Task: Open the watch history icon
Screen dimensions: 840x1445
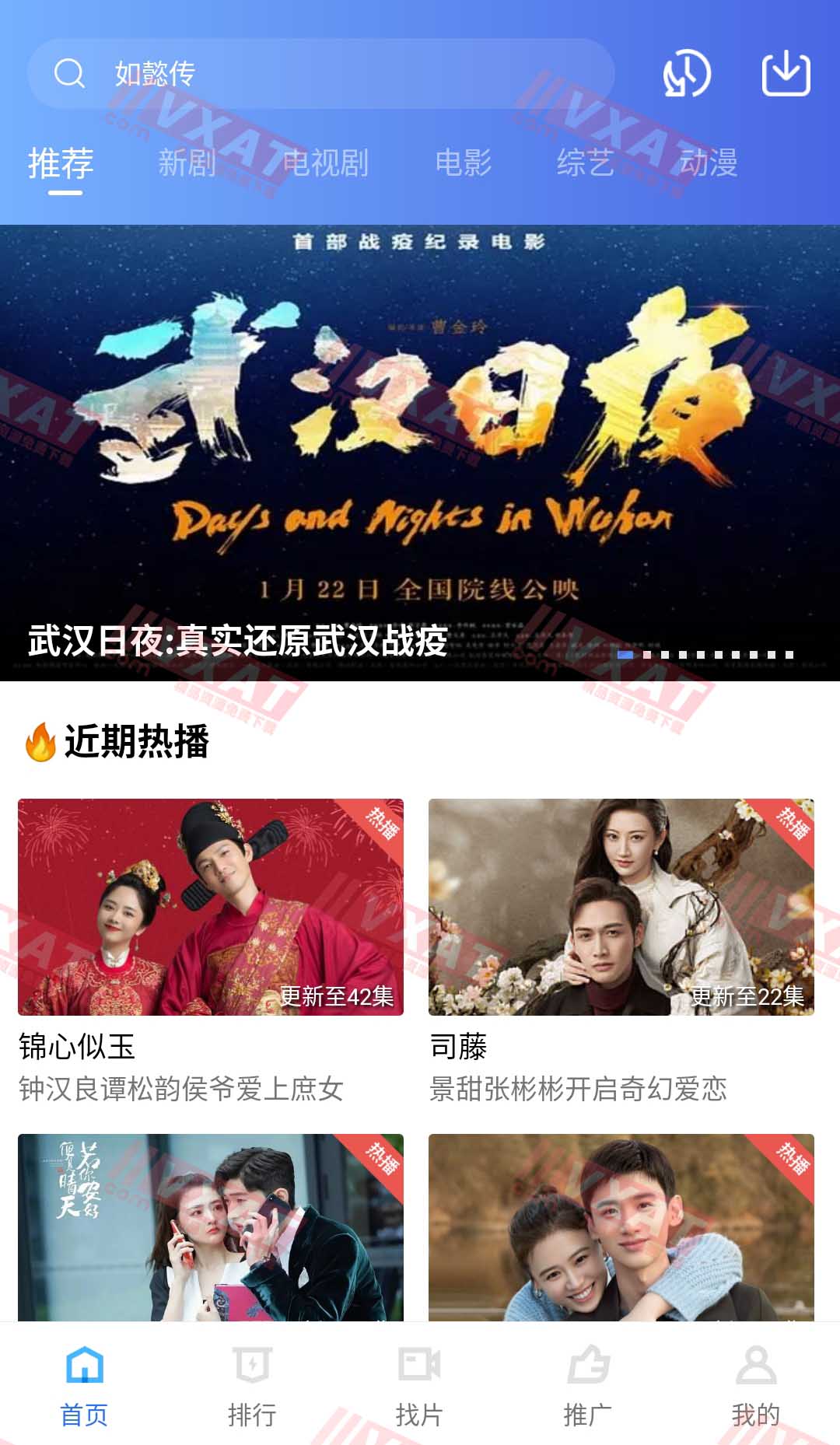Action: tap(686, 74)
